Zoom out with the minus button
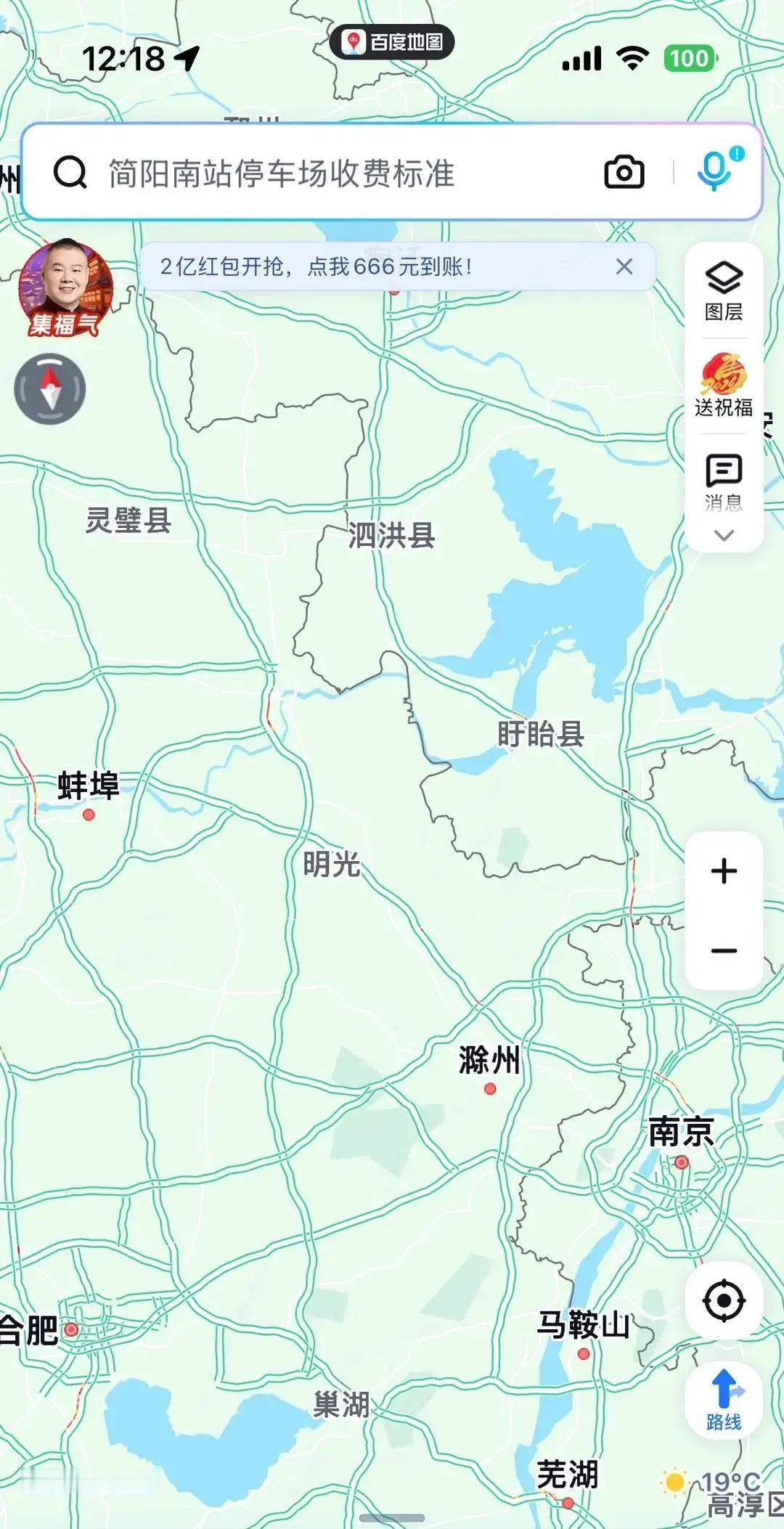 (x=723, y=950)
